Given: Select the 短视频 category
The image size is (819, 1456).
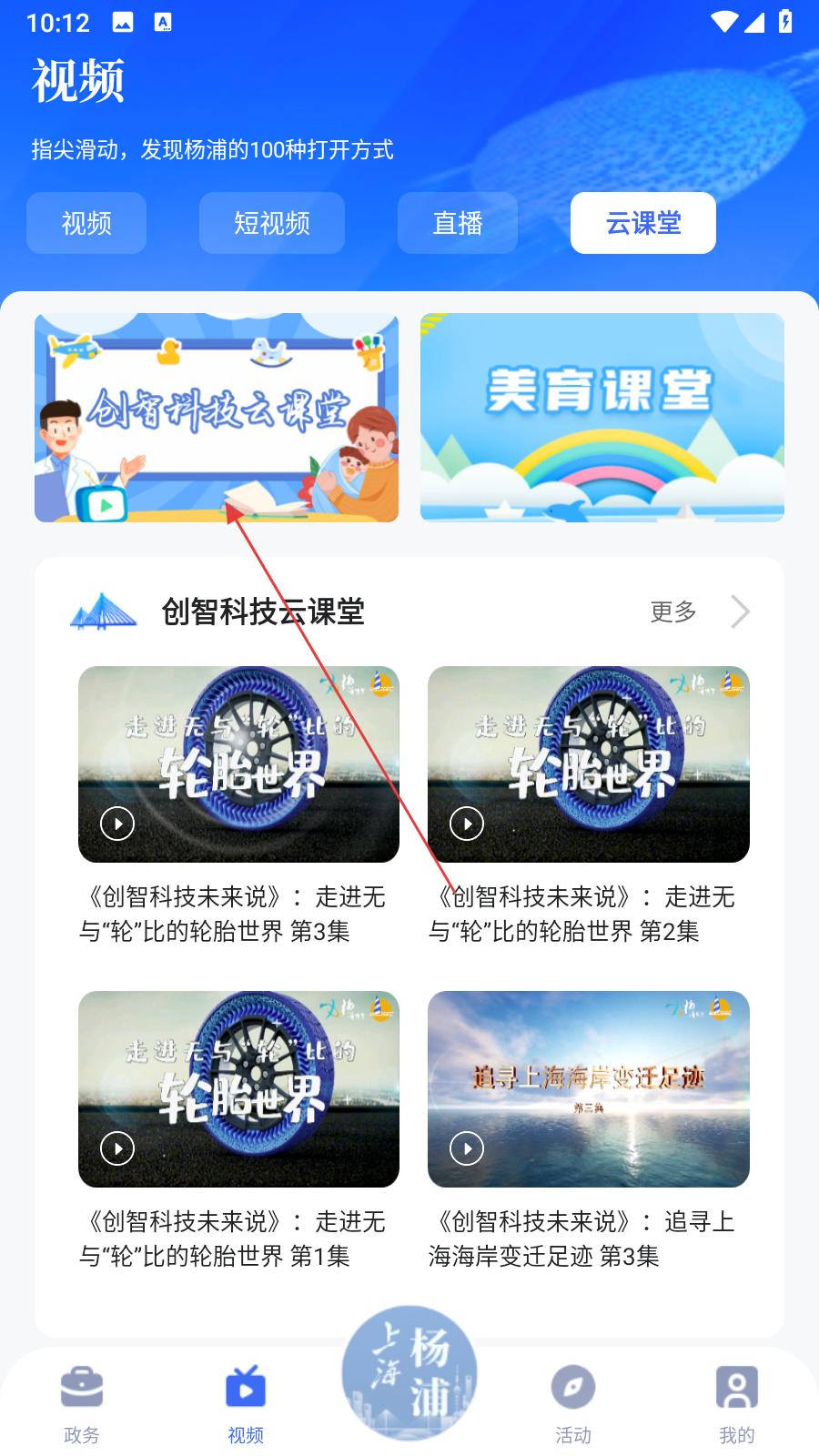Looking at the screenshot, I should click(x=271, y=223).
